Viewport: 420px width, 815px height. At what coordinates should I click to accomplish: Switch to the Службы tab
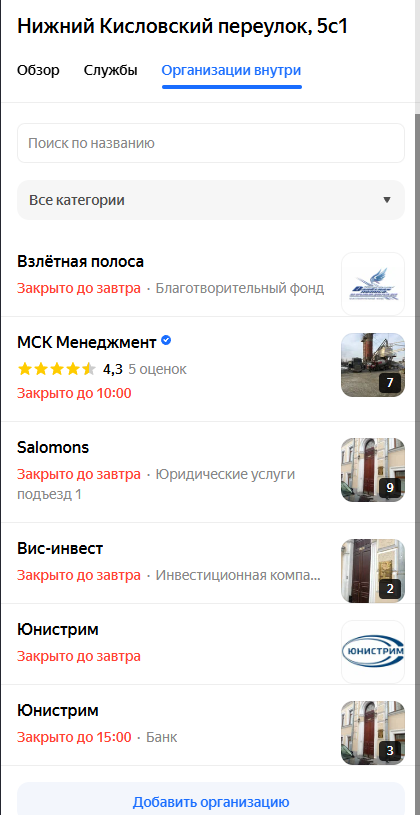(111, 71)
